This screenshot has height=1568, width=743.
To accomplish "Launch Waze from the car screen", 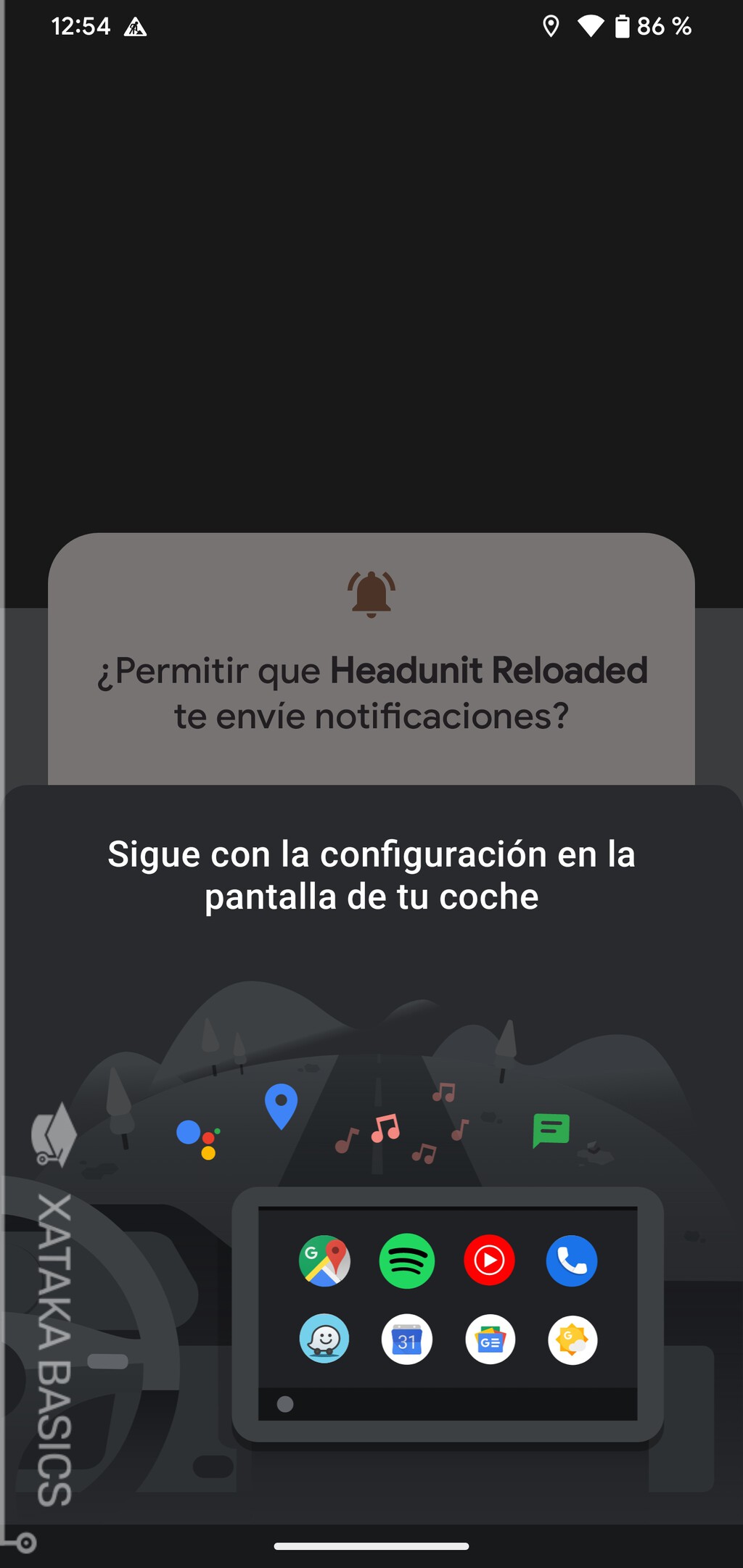I will point(324,1340).
